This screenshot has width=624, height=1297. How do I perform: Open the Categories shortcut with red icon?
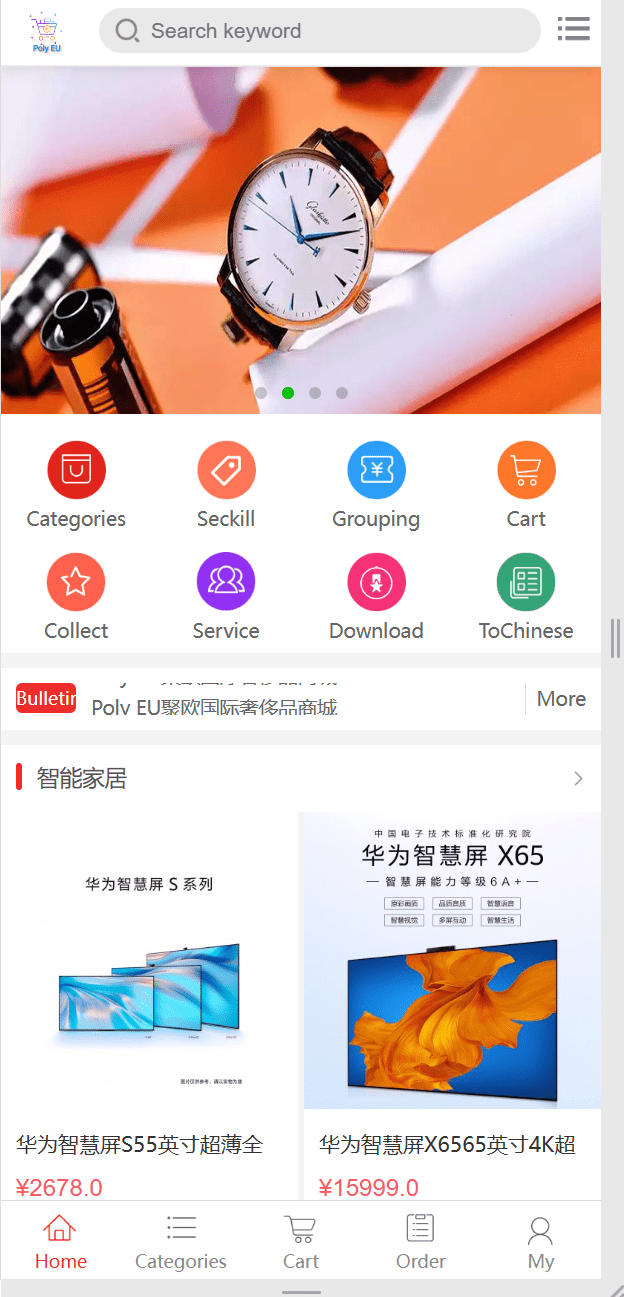[76, 470]
